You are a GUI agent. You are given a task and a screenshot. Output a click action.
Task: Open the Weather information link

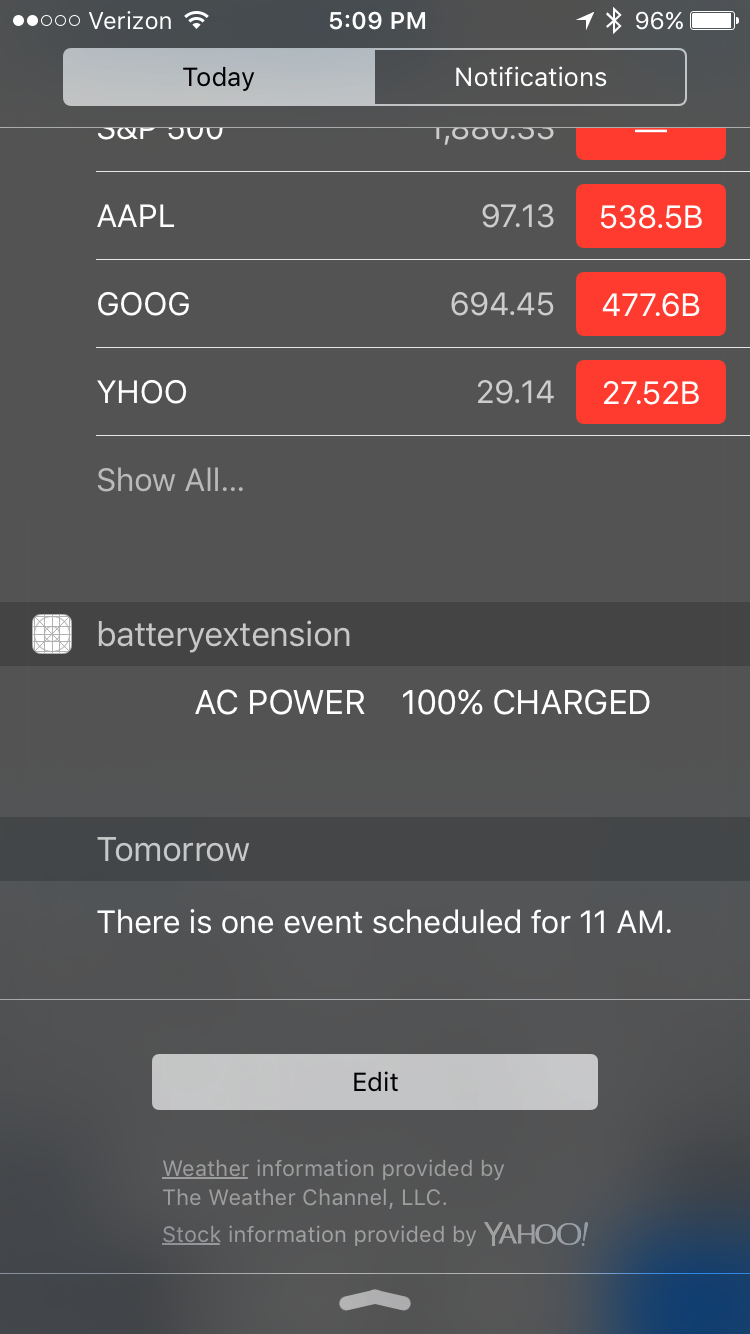point(205,1168)
